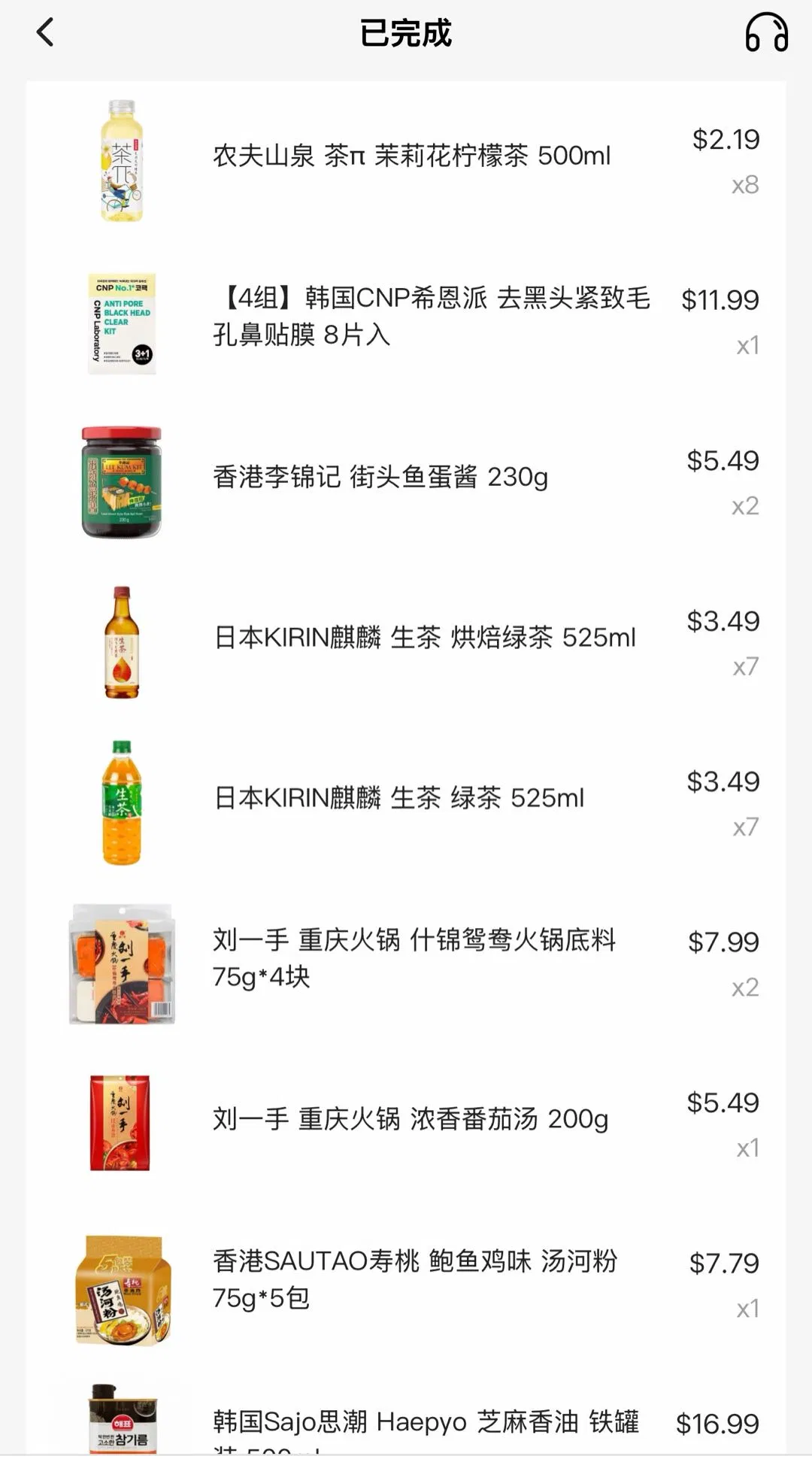View 刘一手 什锦鸳鸯火锅底料 product
812x1459 pixels.
pyautogui.click(x=414, y=958)
